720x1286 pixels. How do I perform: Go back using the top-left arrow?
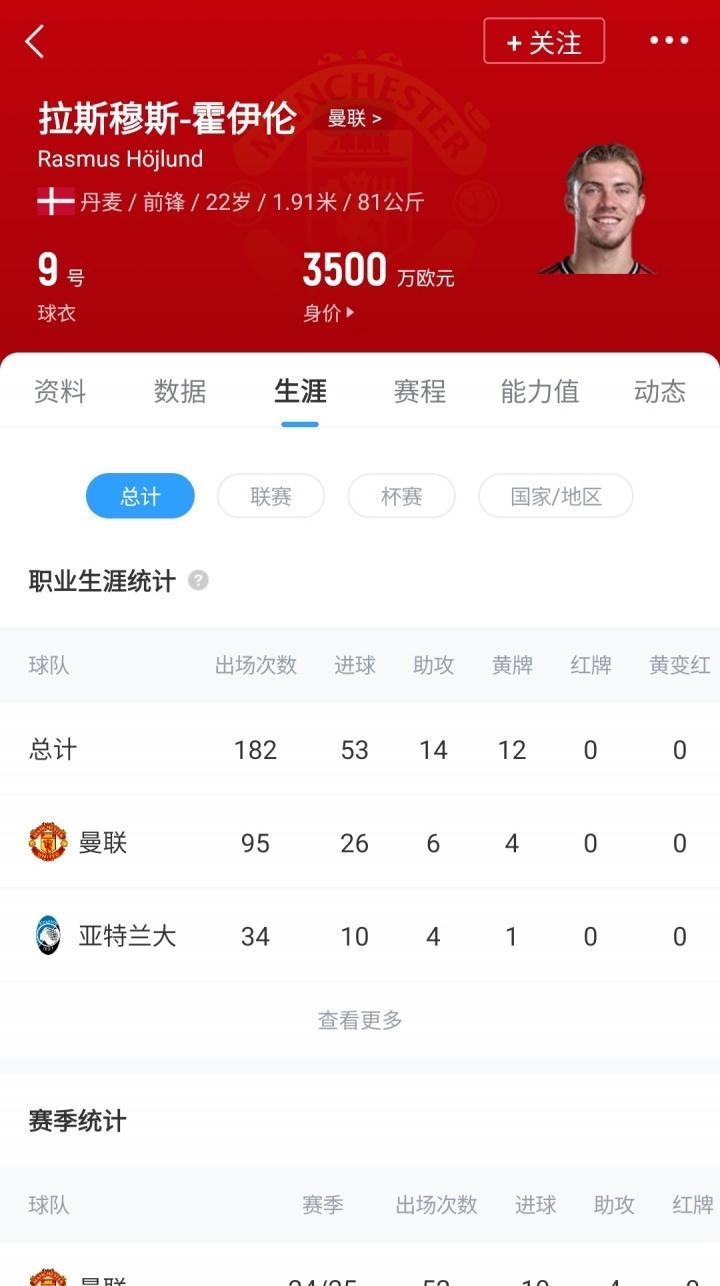[35, 42]
